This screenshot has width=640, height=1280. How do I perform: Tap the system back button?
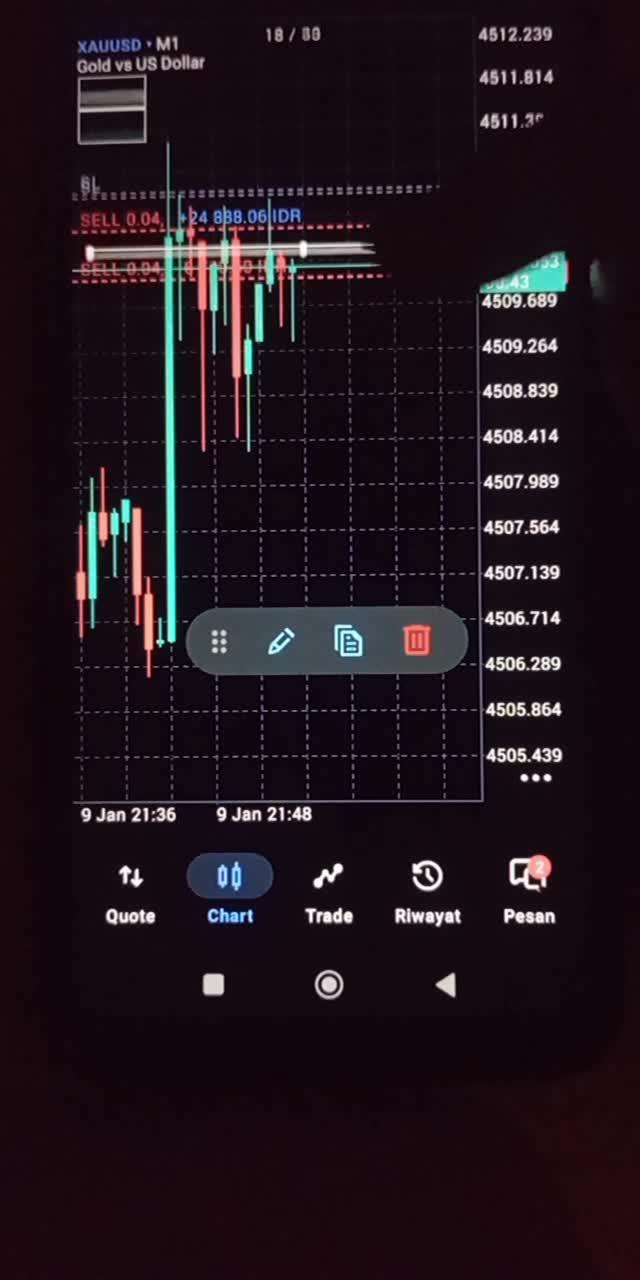click(x=446, y=985)
